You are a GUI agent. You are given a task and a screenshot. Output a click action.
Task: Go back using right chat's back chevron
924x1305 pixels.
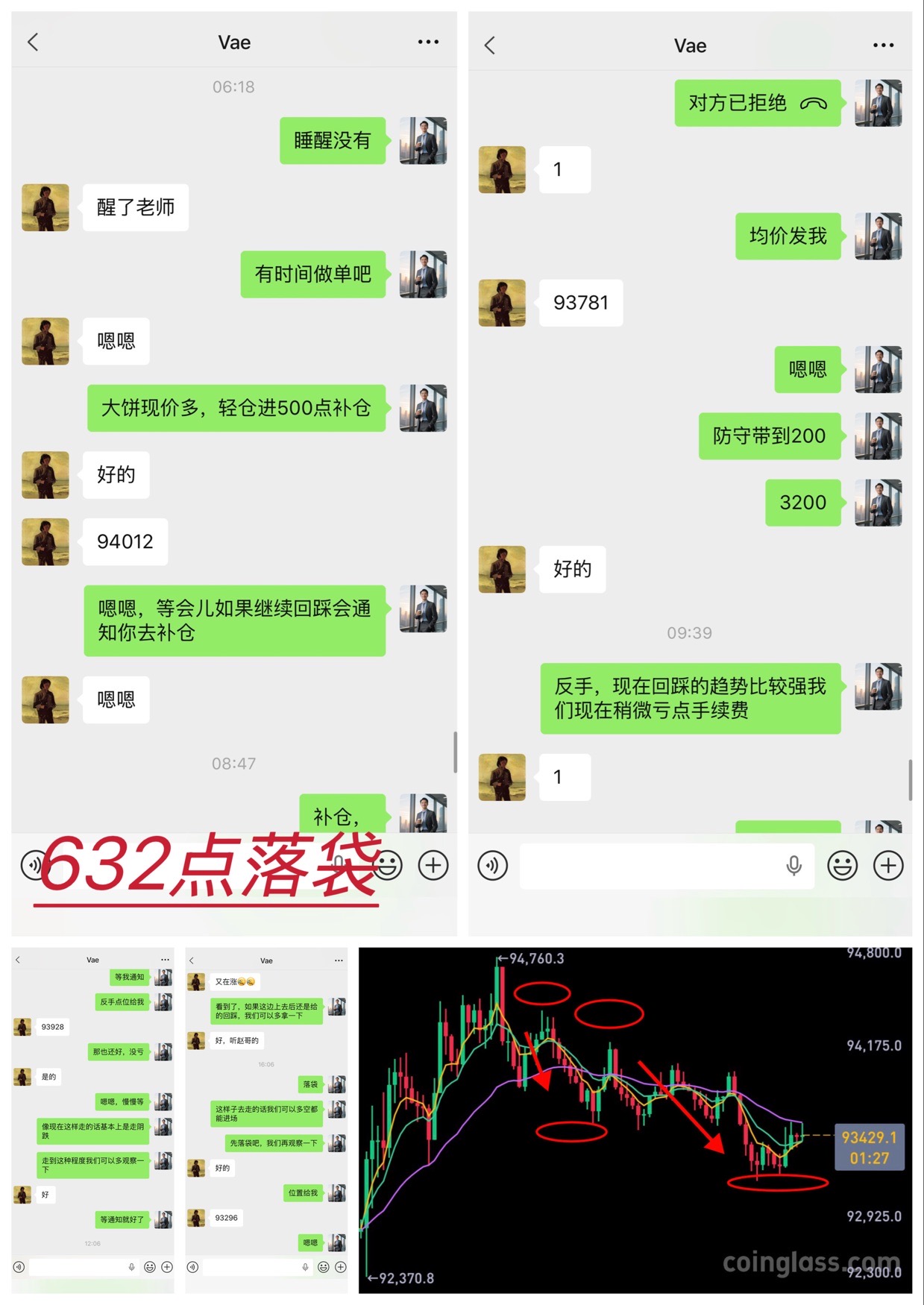(489, 45)
